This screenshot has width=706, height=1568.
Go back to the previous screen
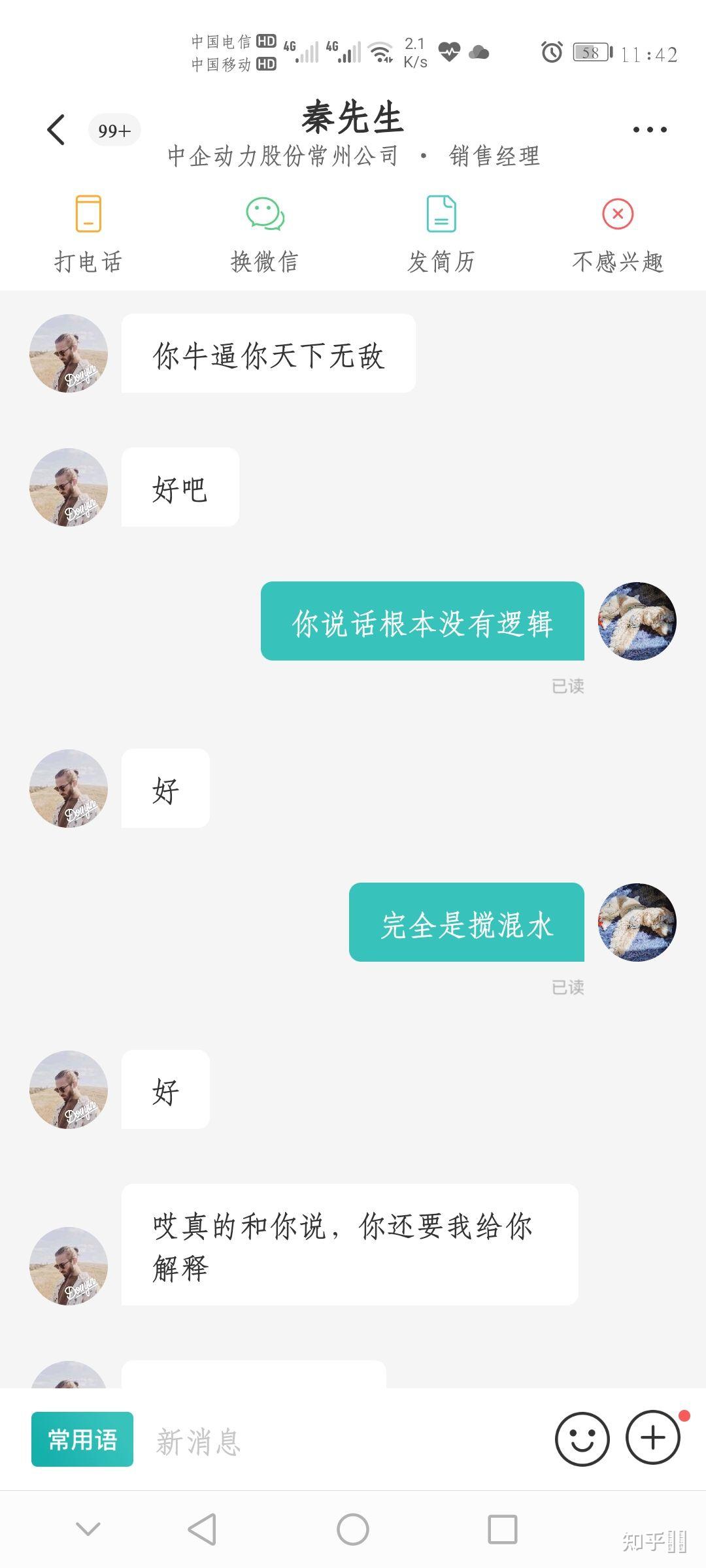(x=56, y=129)
